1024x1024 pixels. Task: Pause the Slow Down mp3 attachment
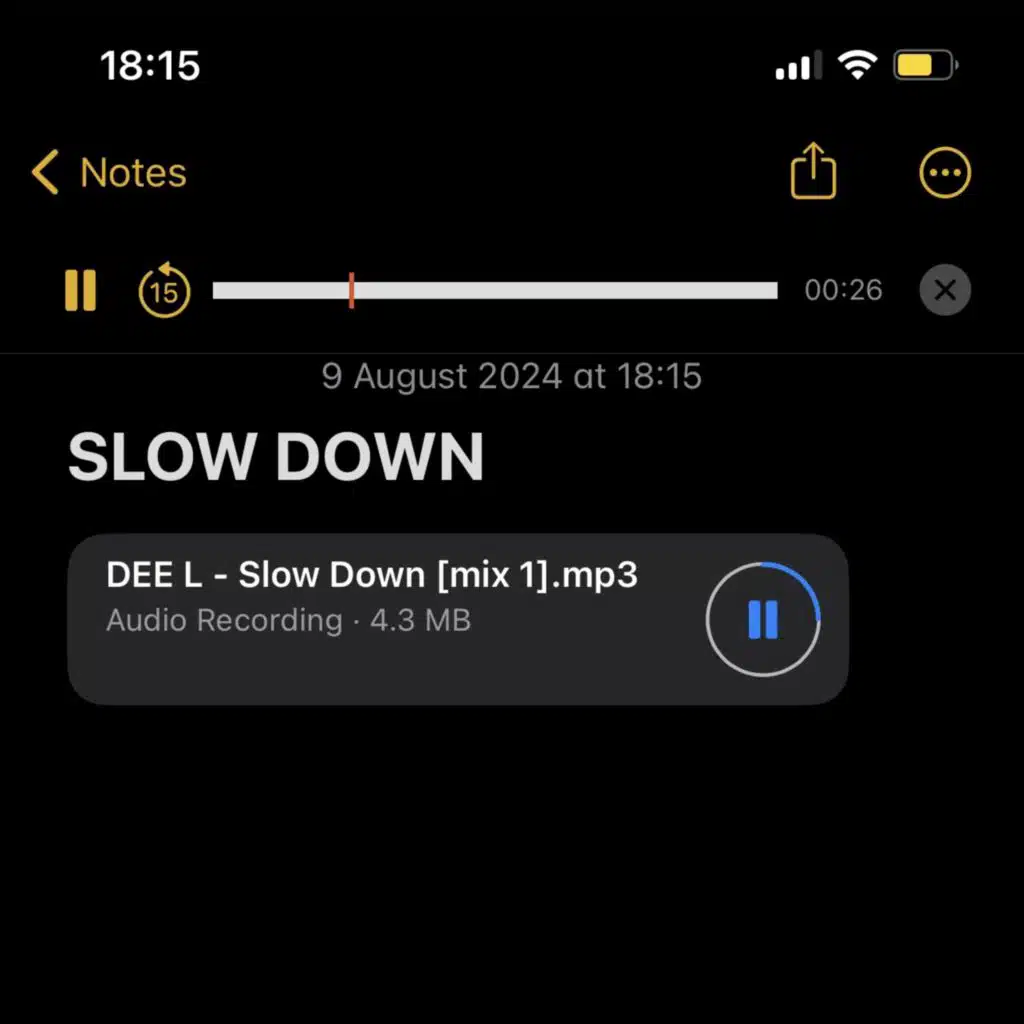tap(763, 620)
